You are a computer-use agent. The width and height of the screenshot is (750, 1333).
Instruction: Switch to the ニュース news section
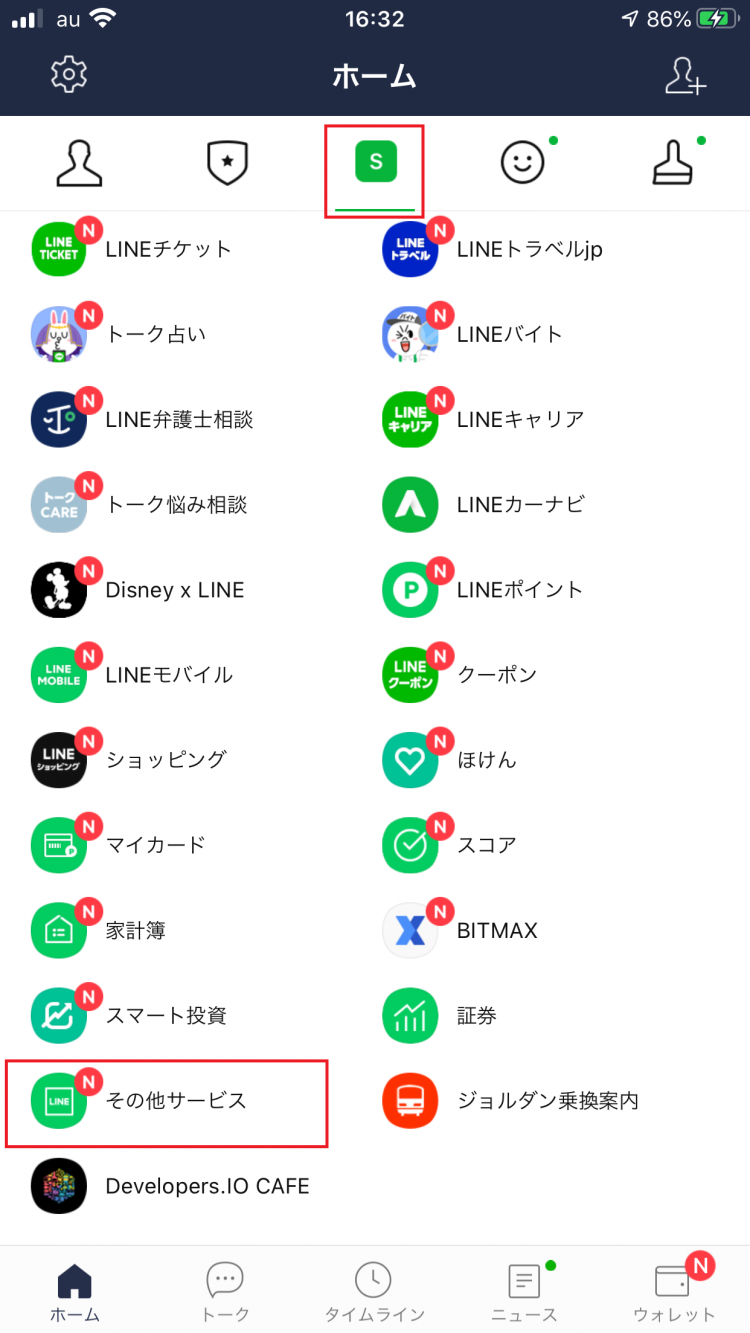pos(523,1290)
